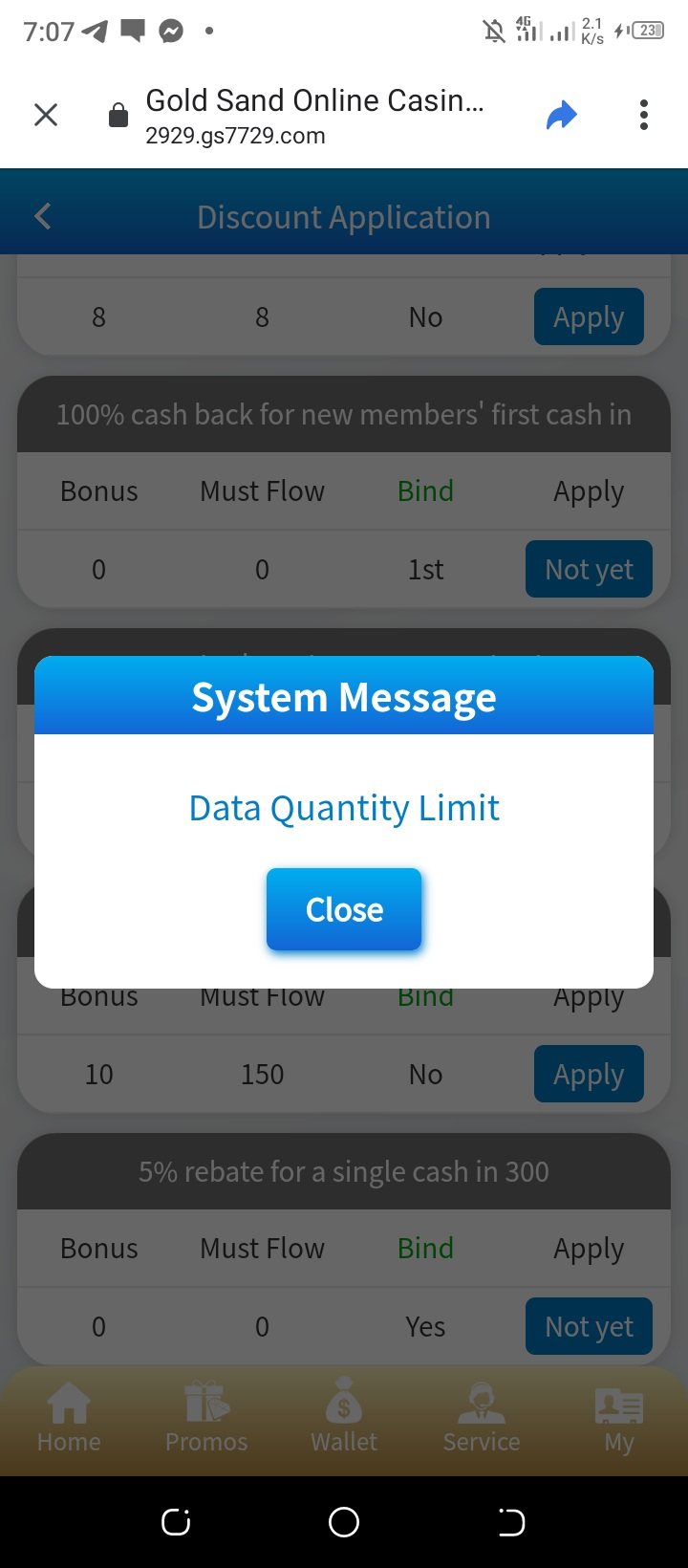Go back from Discount Application

point(43,217)
